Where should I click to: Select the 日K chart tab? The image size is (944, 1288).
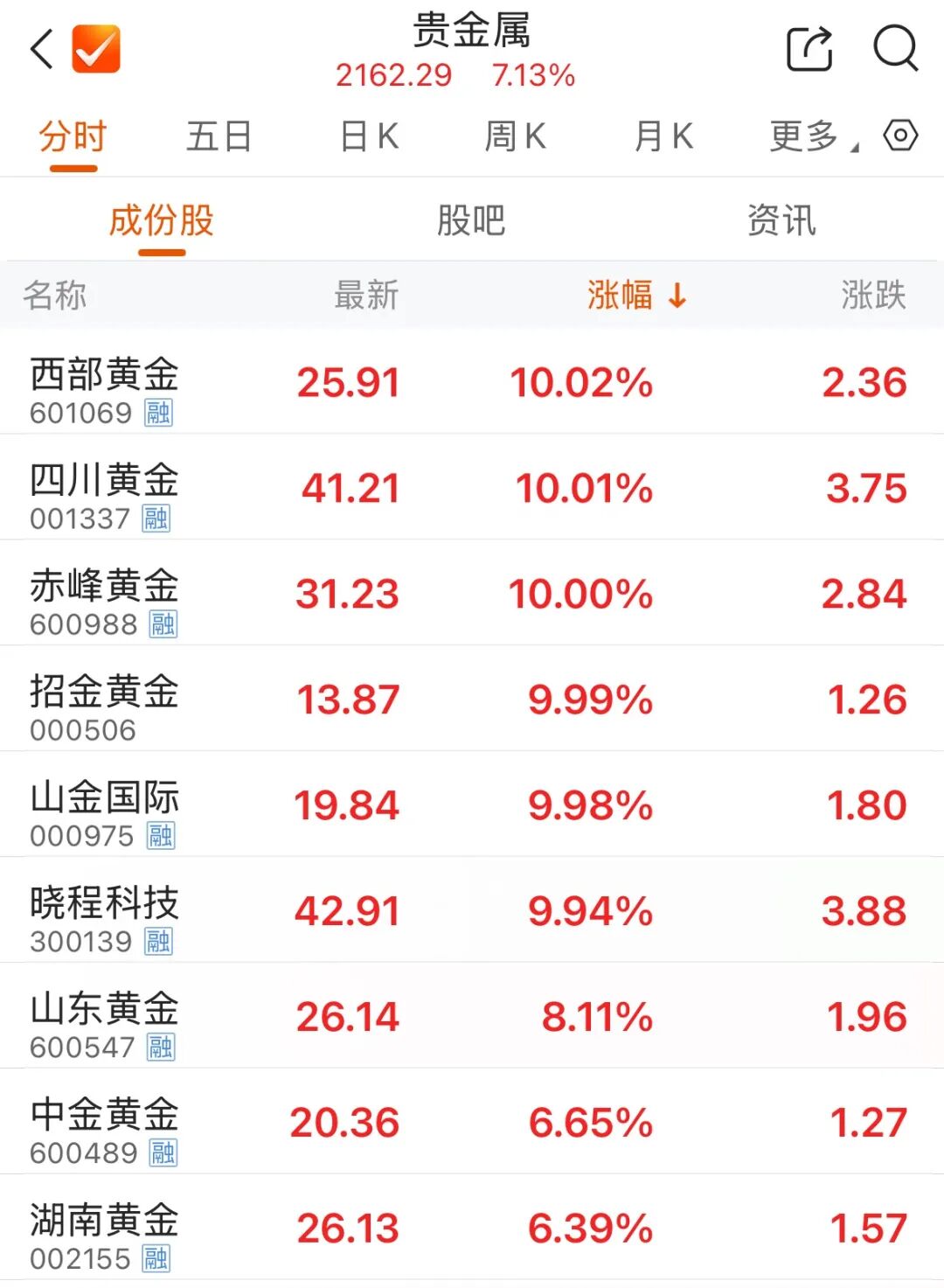369,137
